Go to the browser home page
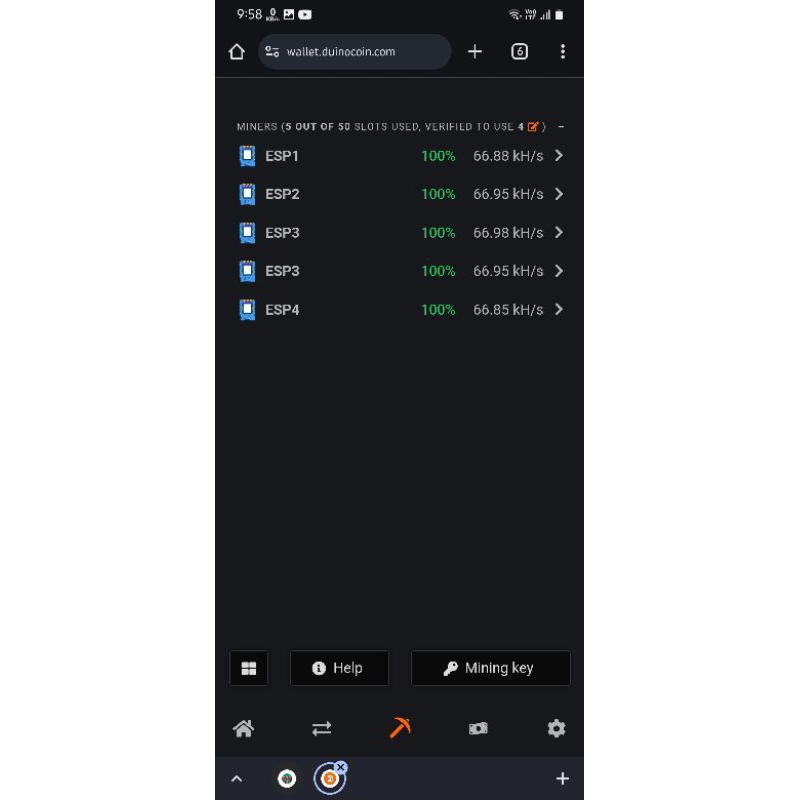This screenshot has width=800, height=800. [237, 52]
